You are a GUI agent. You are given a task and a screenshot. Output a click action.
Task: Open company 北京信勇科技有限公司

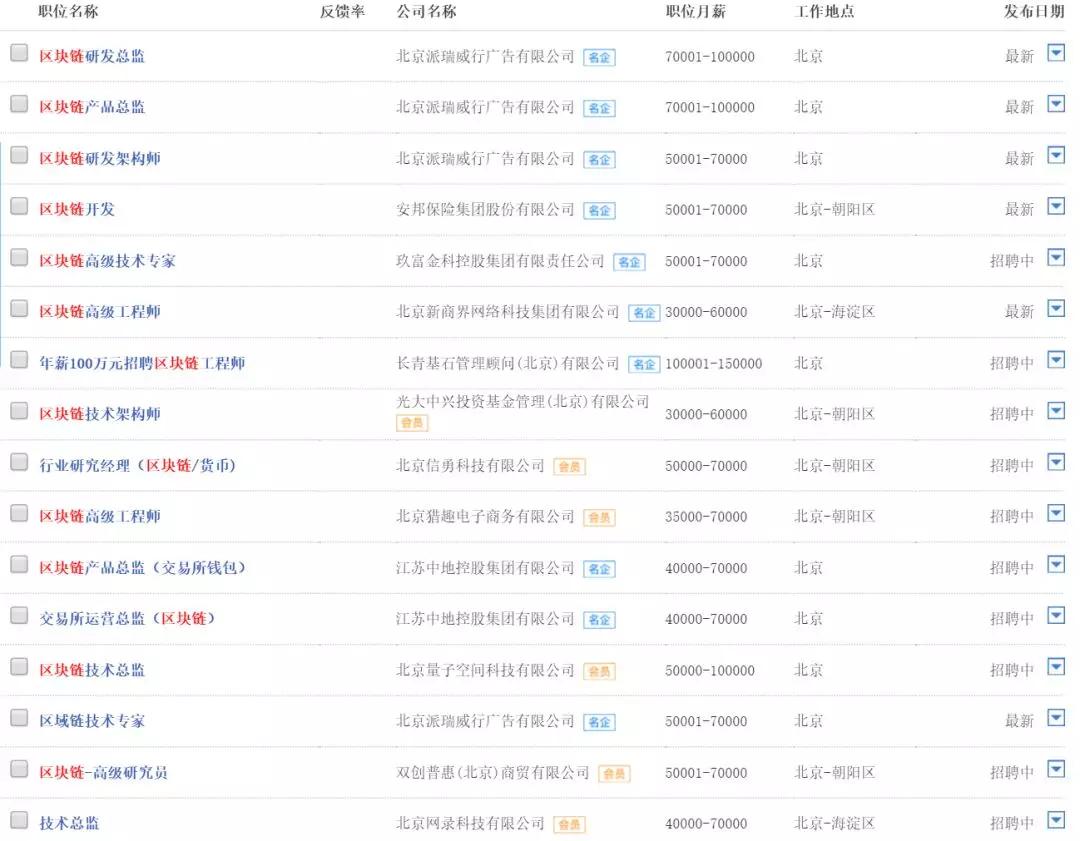[x=470, y=466]
